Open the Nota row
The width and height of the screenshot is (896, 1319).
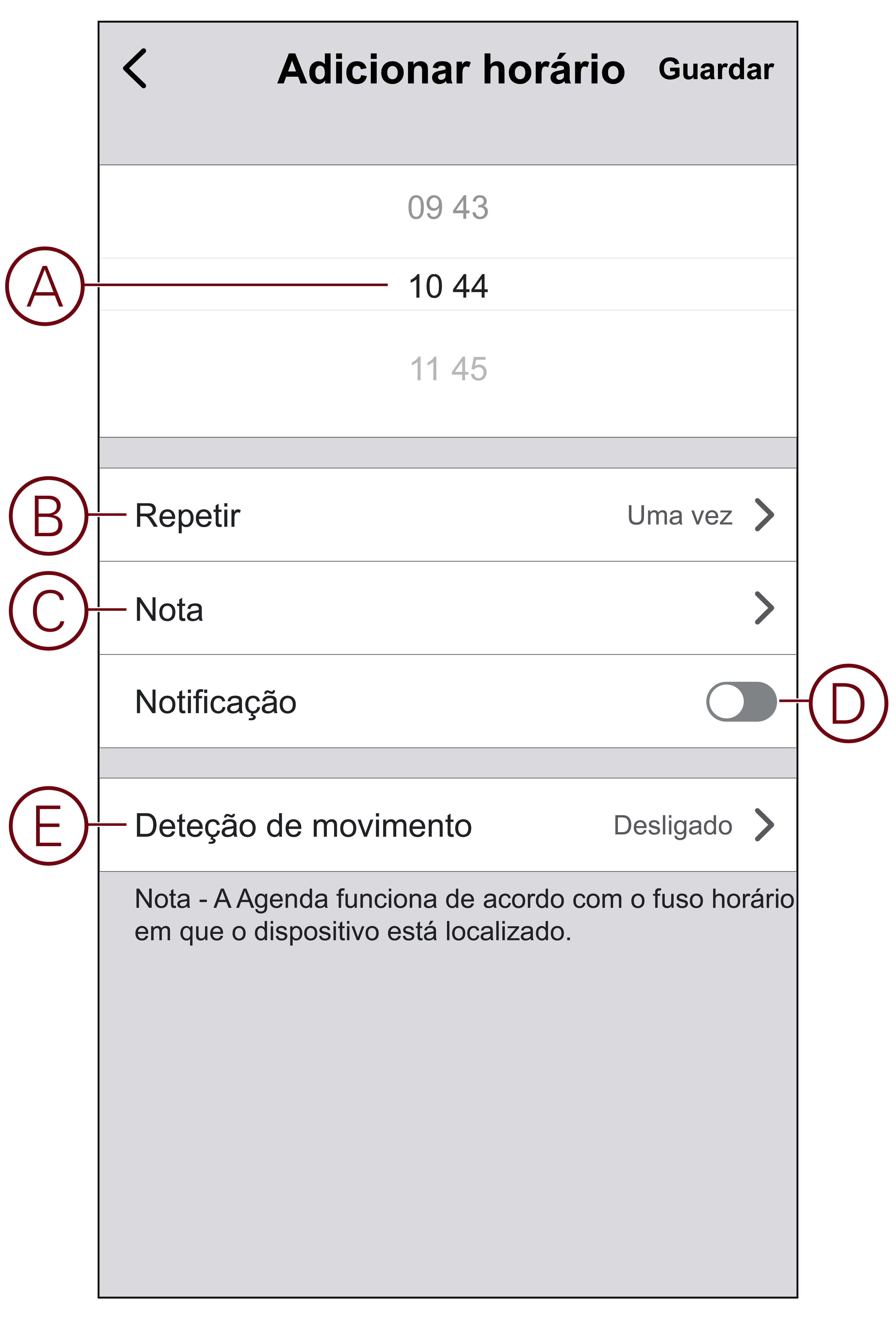[x=448, y=609]
